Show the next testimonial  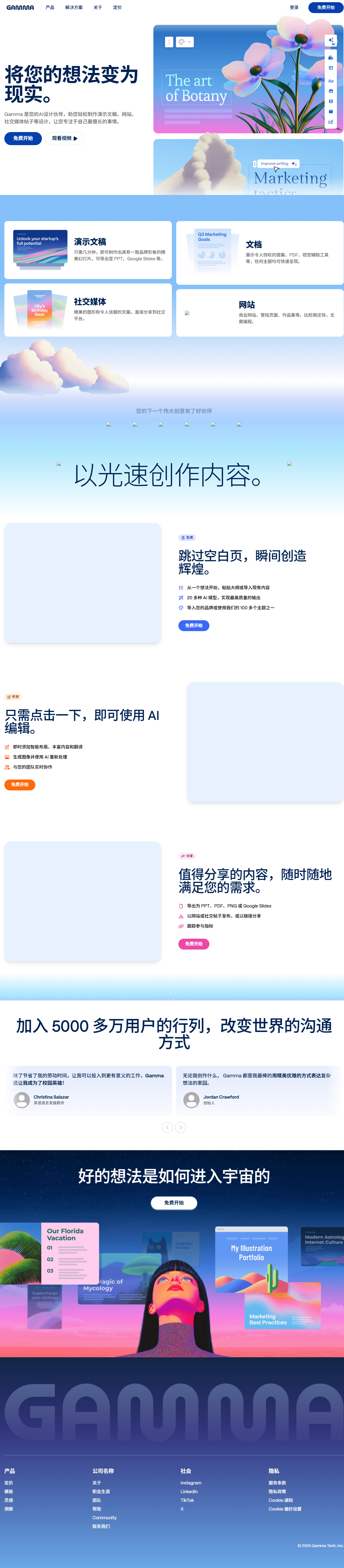pyautogui.click(x=181, y=1127)
